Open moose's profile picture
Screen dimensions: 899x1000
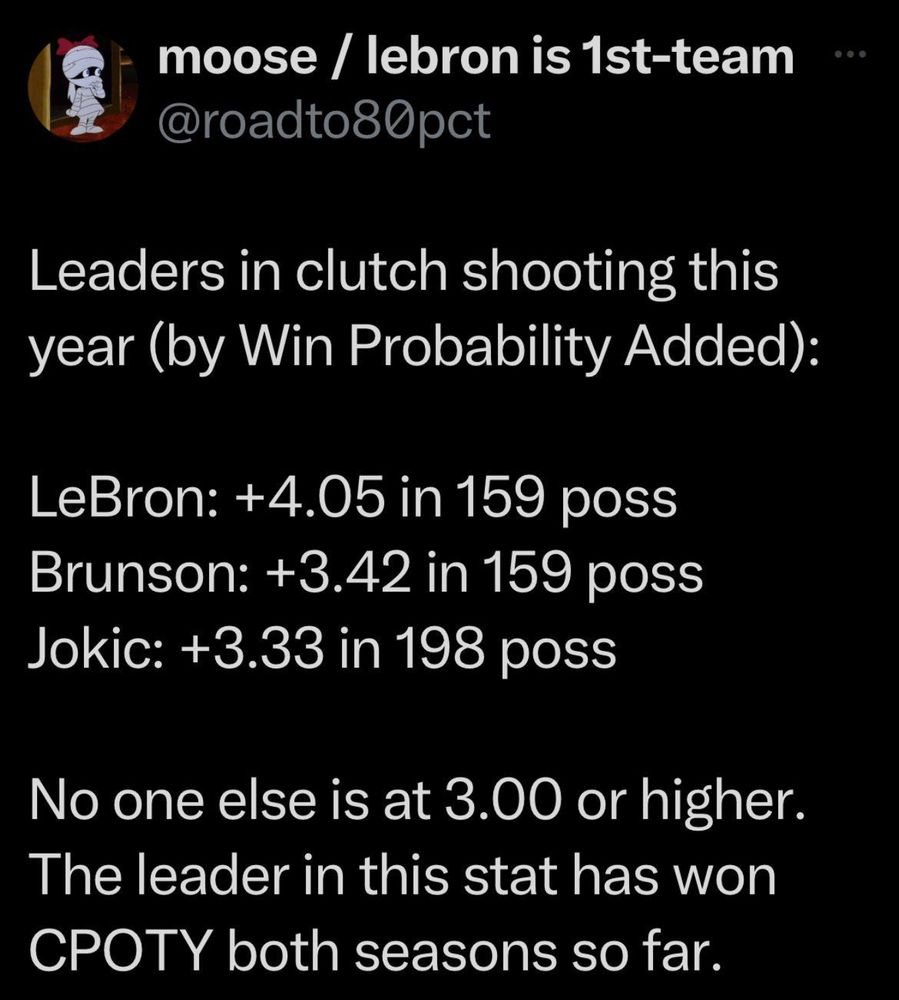[x=83, y=87]
